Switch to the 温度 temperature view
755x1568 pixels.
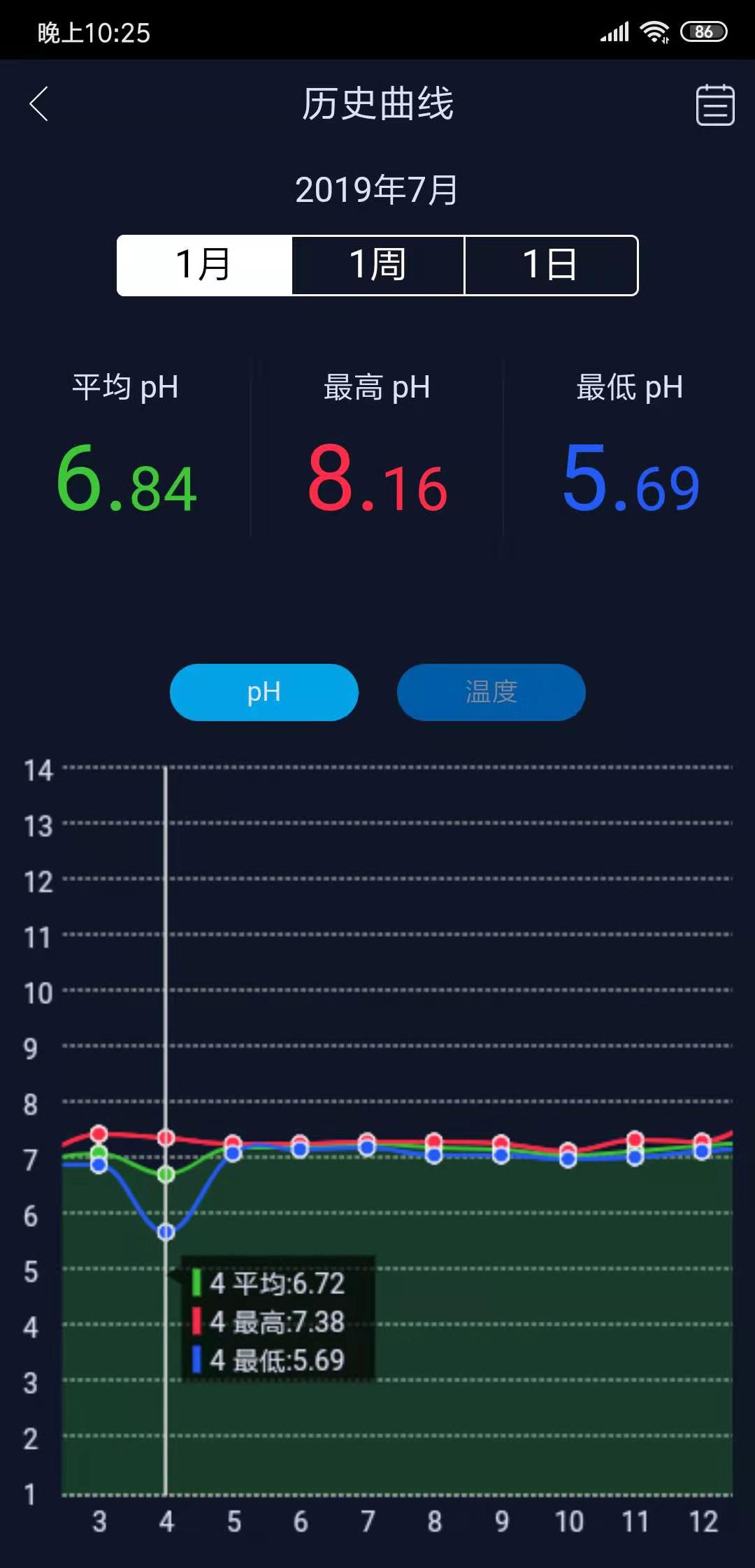point(491,692)
